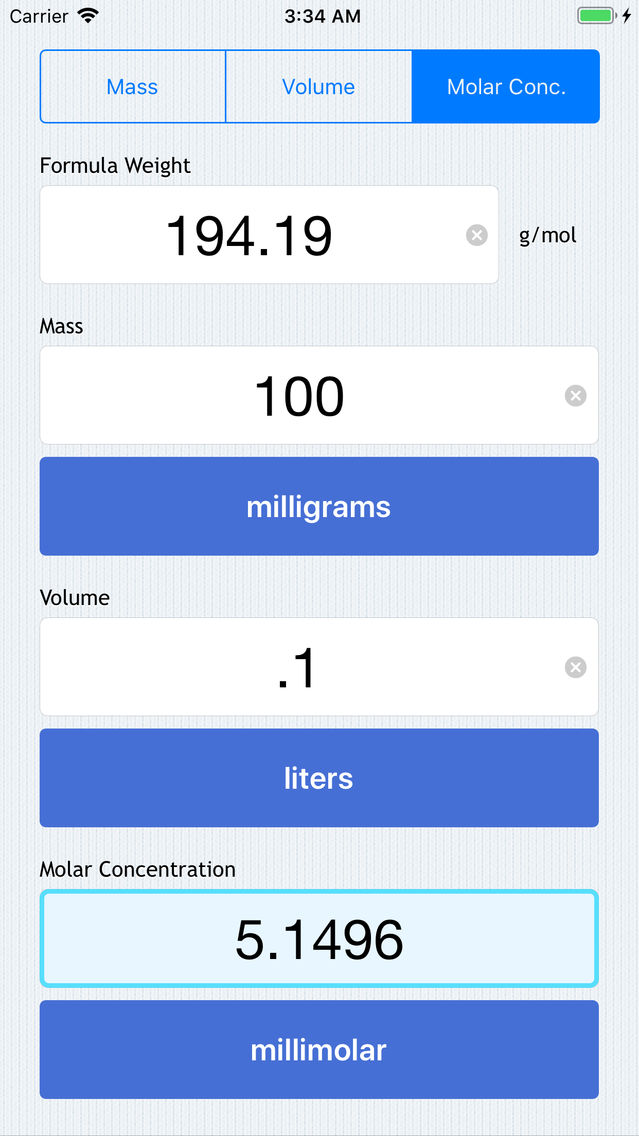Viewport: 639px width, 1136px height.
Task: Clear the Formula Weight value
Action: [477, 235]
